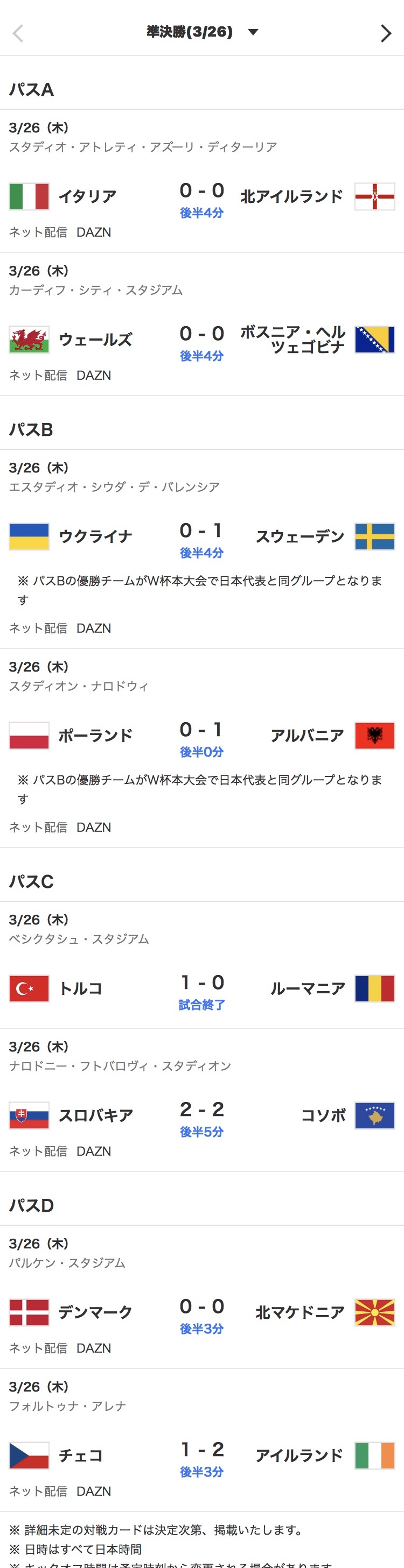Go to the next round arrow

385,33
